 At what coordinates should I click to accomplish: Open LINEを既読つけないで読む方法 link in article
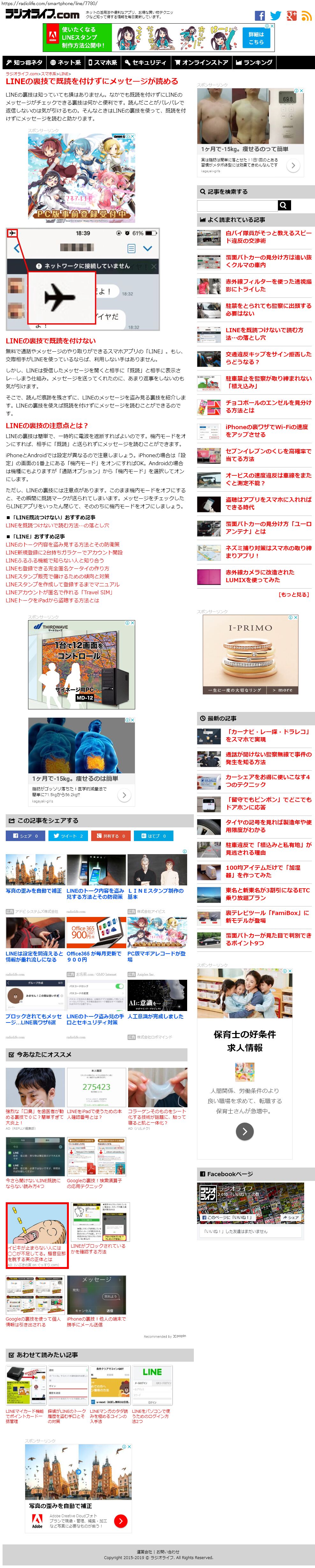pyautogui.click(x=57, y=525)
